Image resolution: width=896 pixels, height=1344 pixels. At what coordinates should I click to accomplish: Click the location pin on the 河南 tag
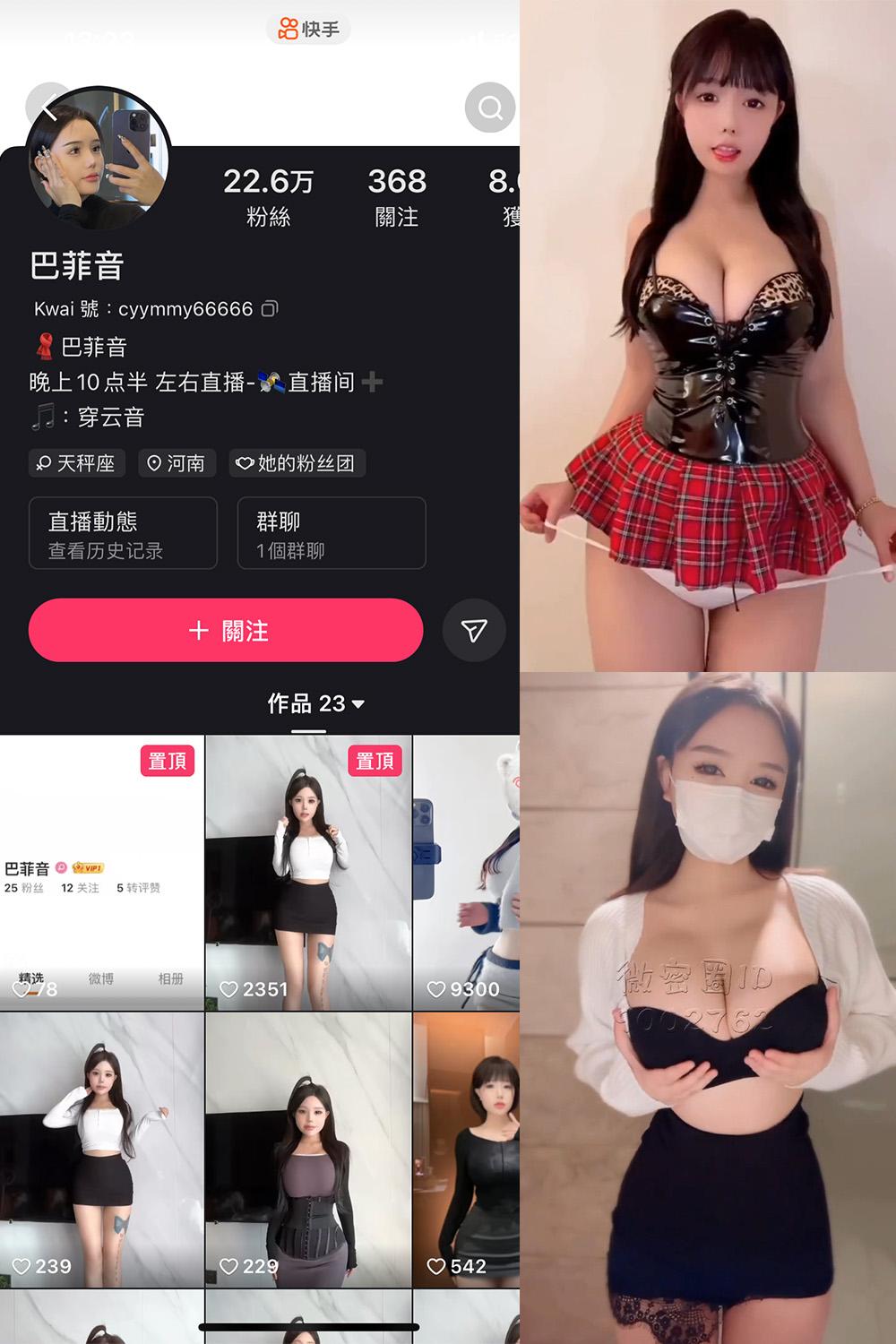(153, 464)
